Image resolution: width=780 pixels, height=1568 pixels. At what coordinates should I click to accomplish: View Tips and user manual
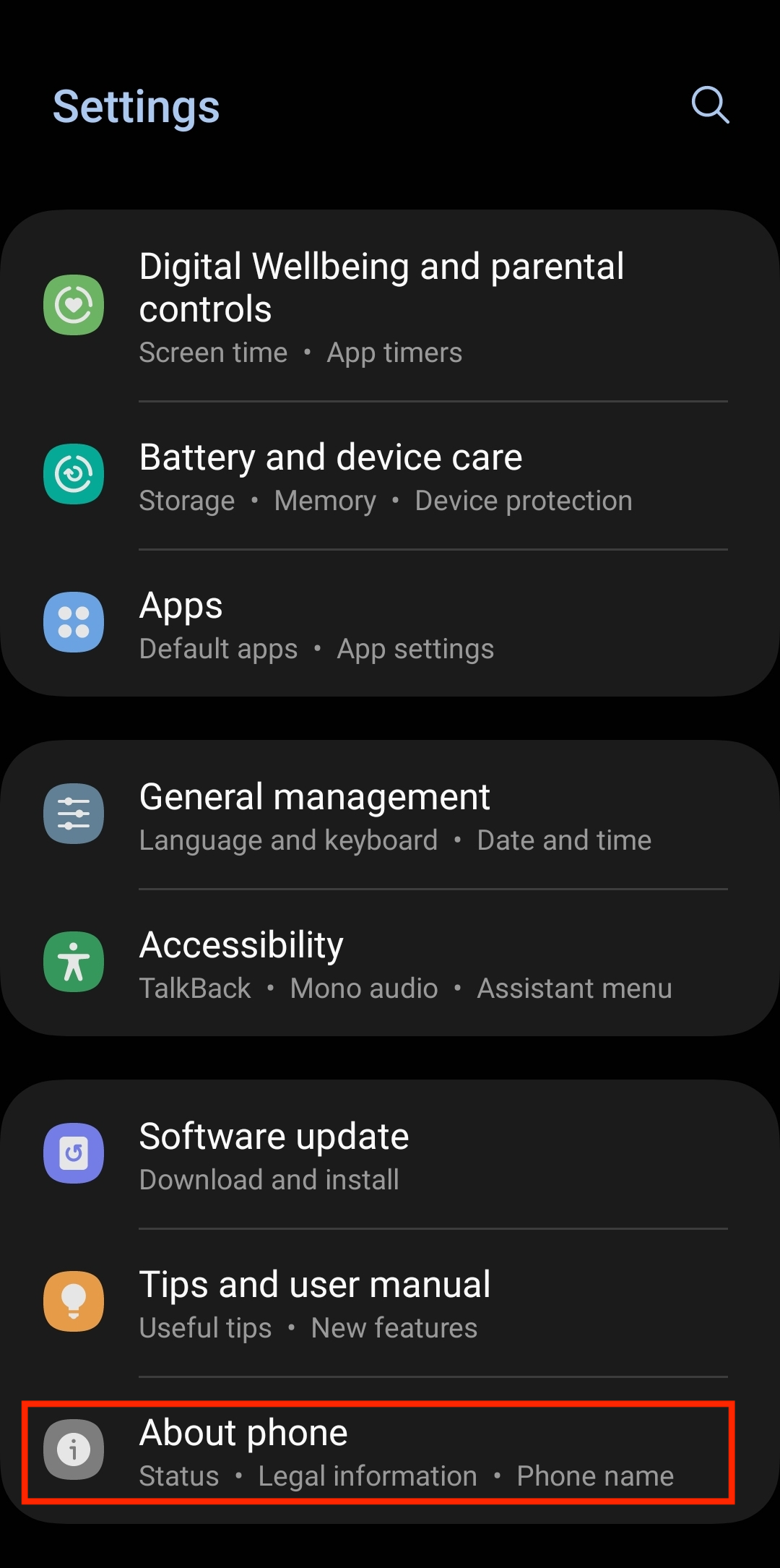click(390, 1304)
